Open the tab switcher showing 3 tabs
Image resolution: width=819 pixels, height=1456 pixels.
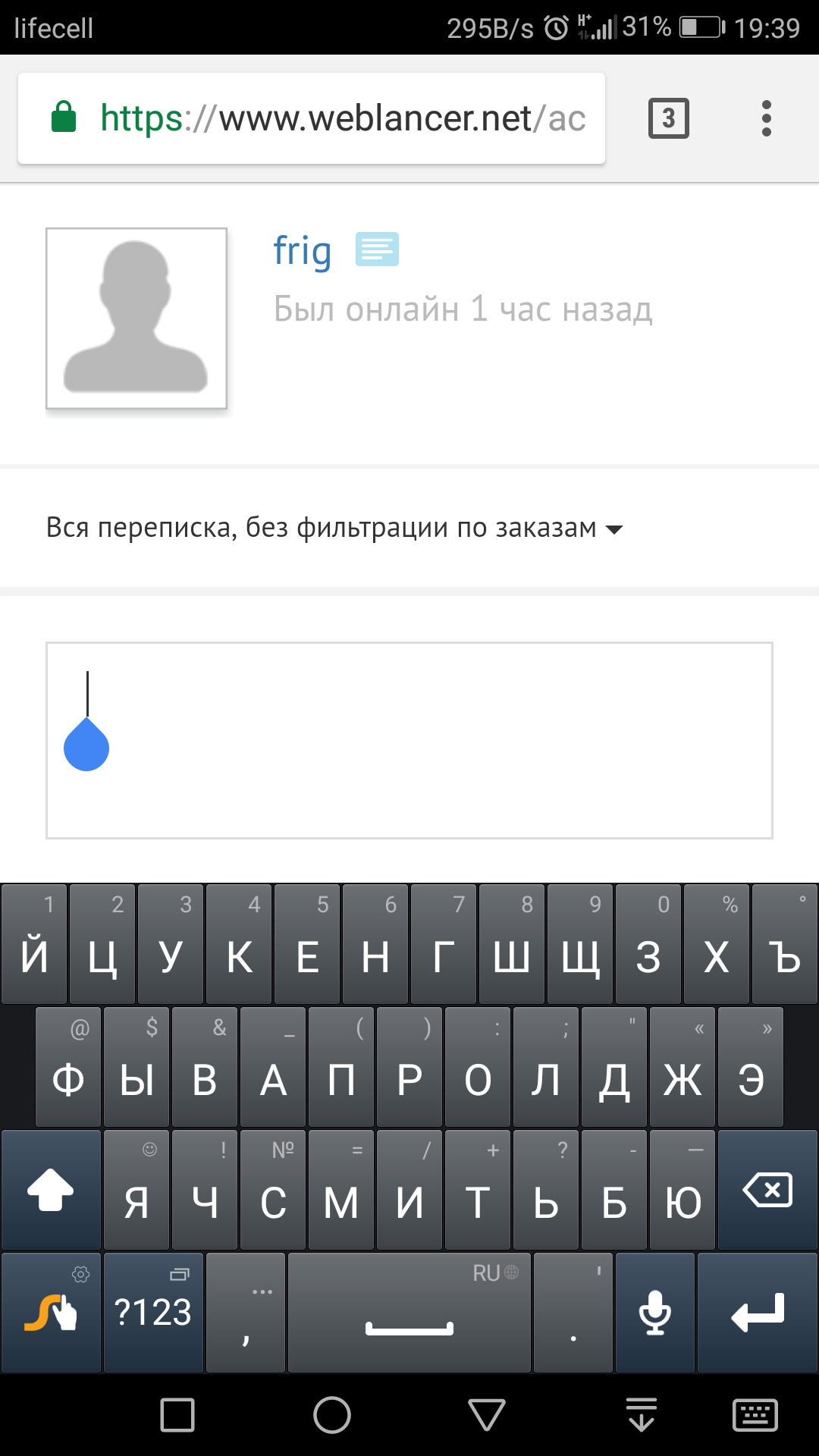[669, 118]
